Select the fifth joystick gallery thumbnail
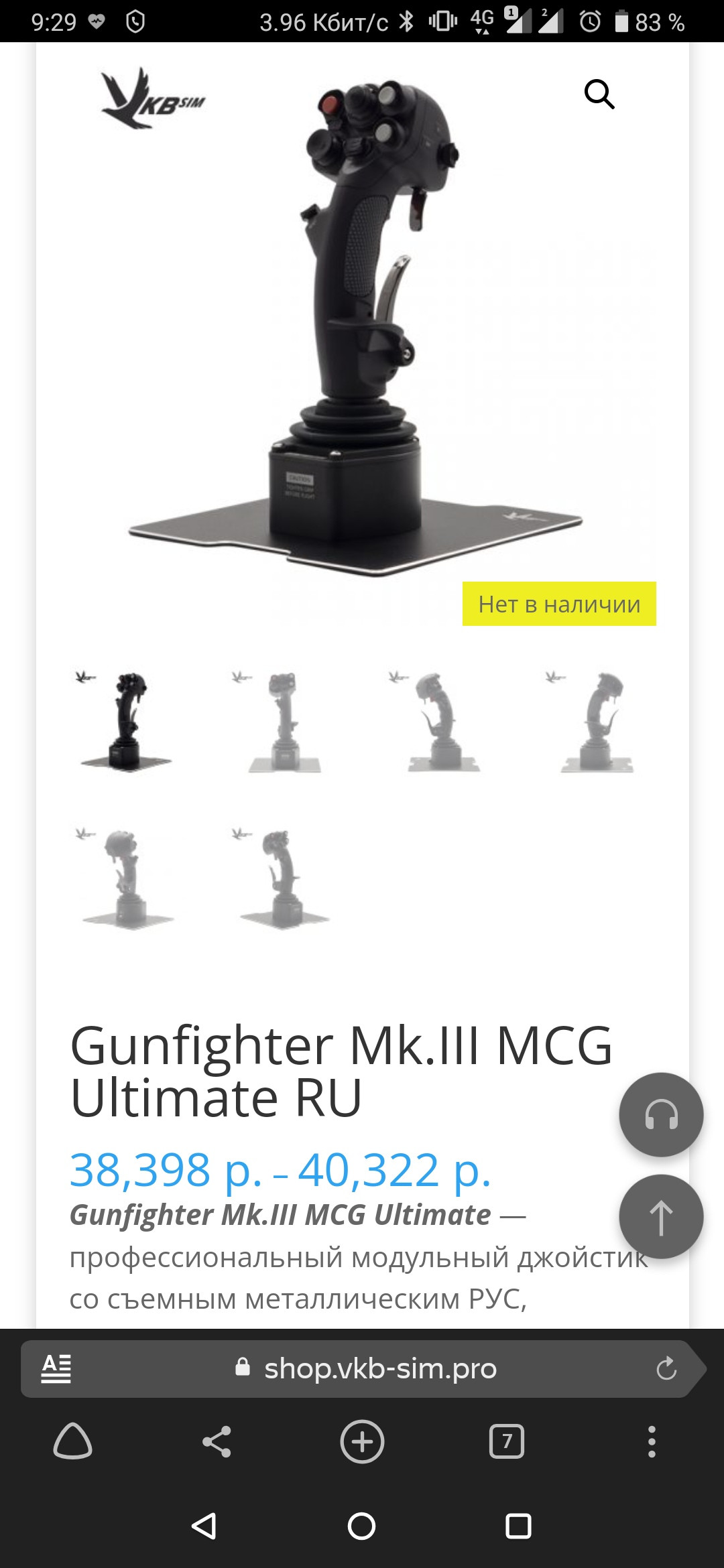Screen dimensions: 724x1568 (126, 879)
